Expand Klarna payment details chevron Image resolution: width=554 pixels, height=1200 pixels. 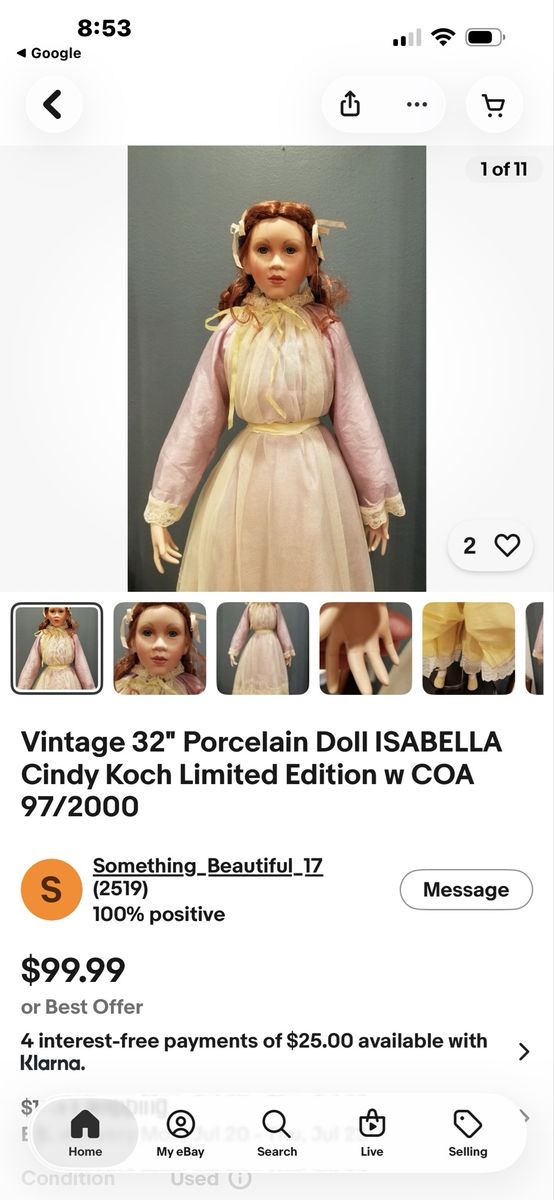524,1052
